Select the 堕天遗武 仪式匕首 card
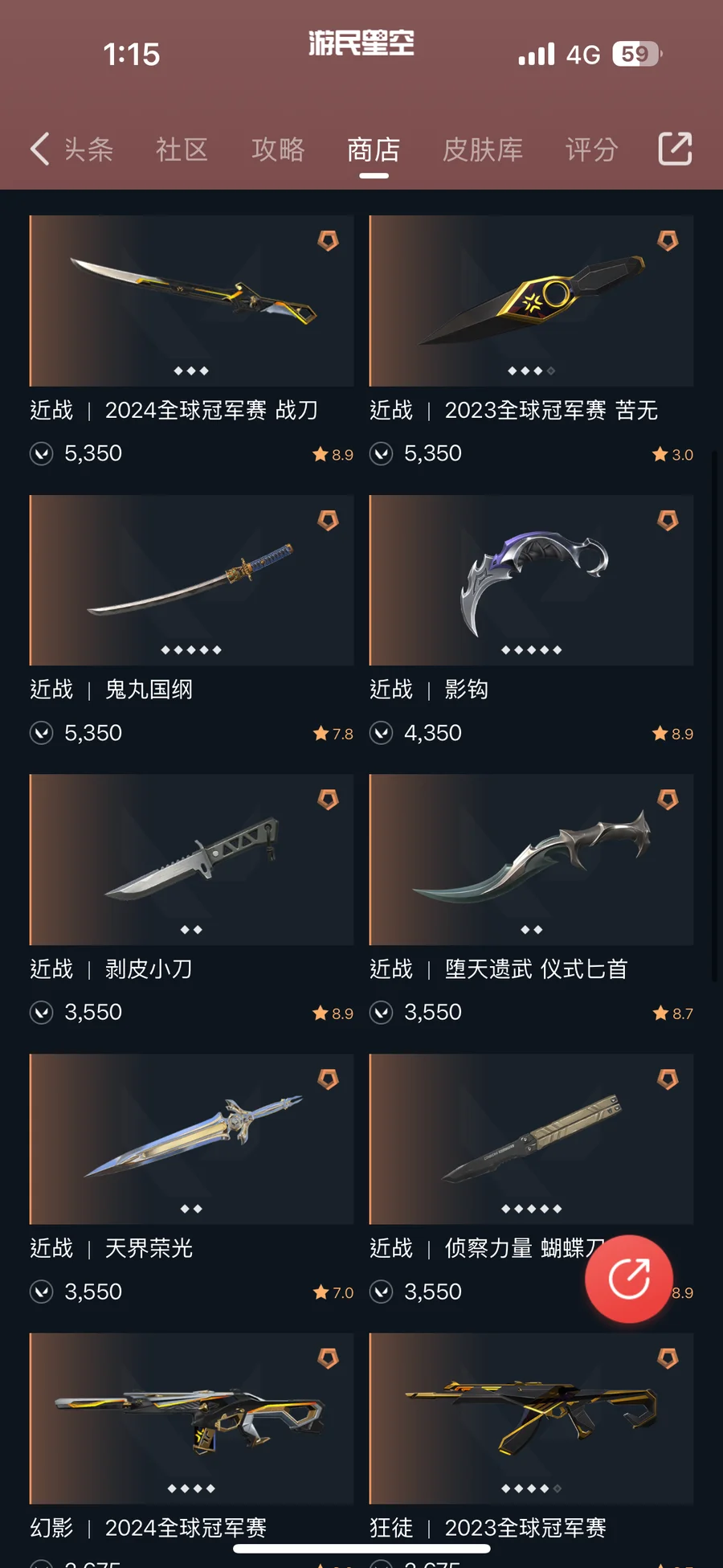 pyautogui.click(x=531, y=860)
